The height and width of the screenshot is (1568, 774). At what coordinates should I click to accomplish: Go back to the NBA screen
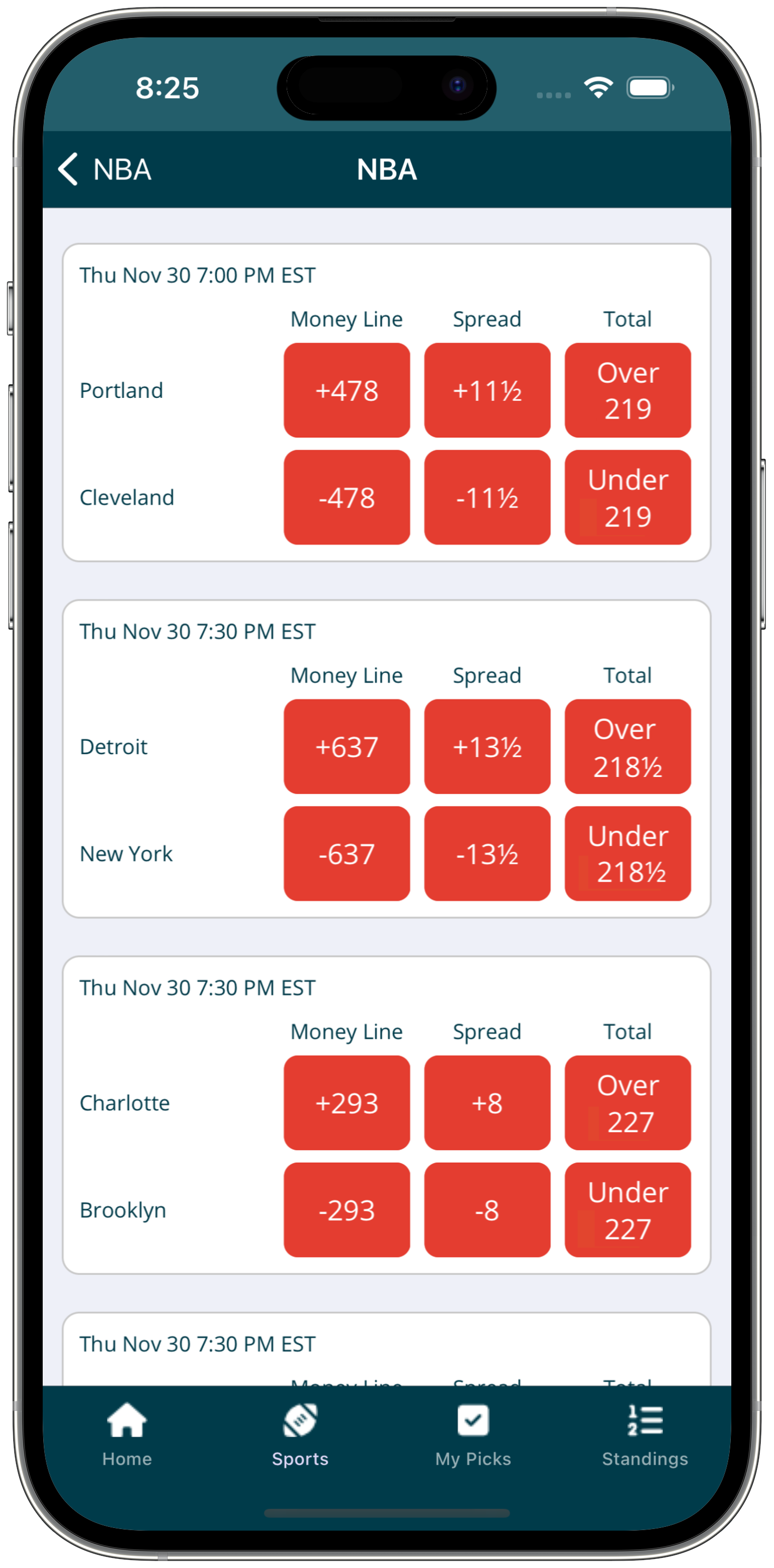pos(104,169)
